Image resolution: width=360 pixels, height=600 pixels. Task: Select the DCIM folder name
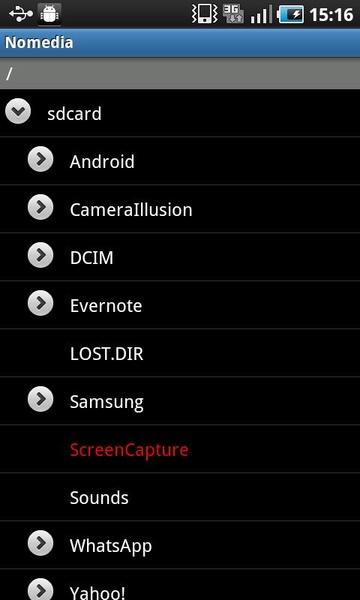tap(92, 258)
